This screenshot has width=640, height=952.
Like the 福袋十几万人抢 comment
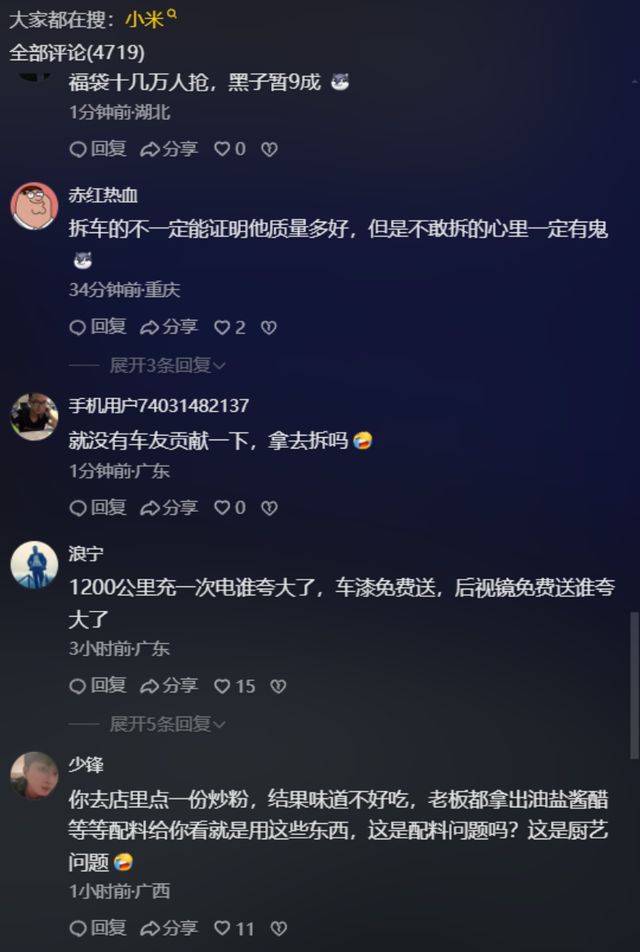pos(222,149)
